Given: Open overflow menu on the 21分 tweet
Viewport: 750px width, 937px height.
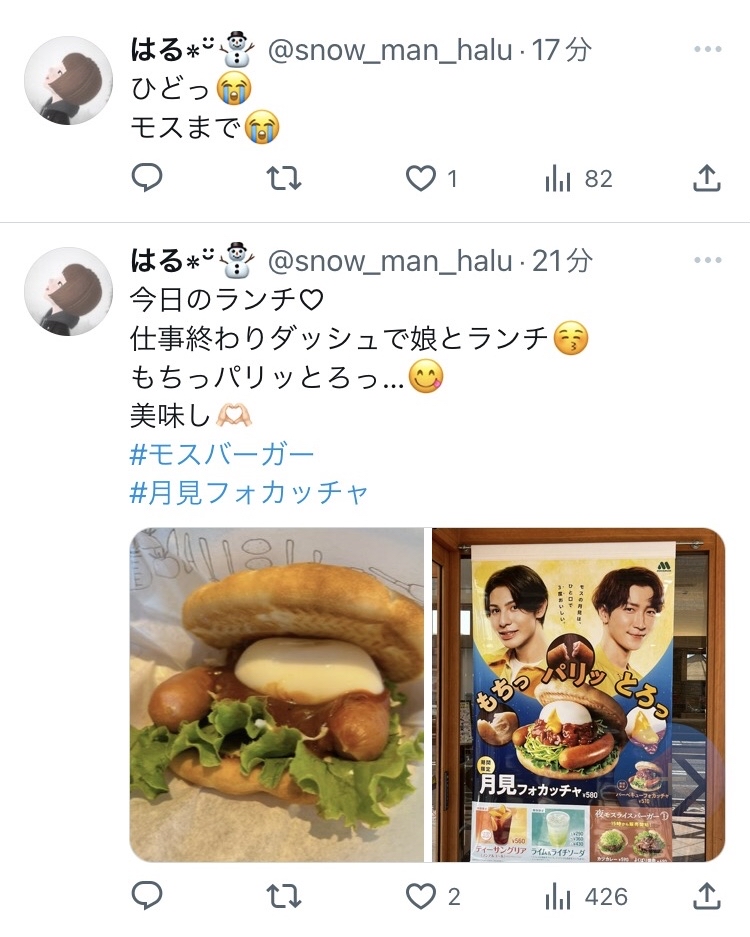Looking at the screenshot, I should 708,261.
